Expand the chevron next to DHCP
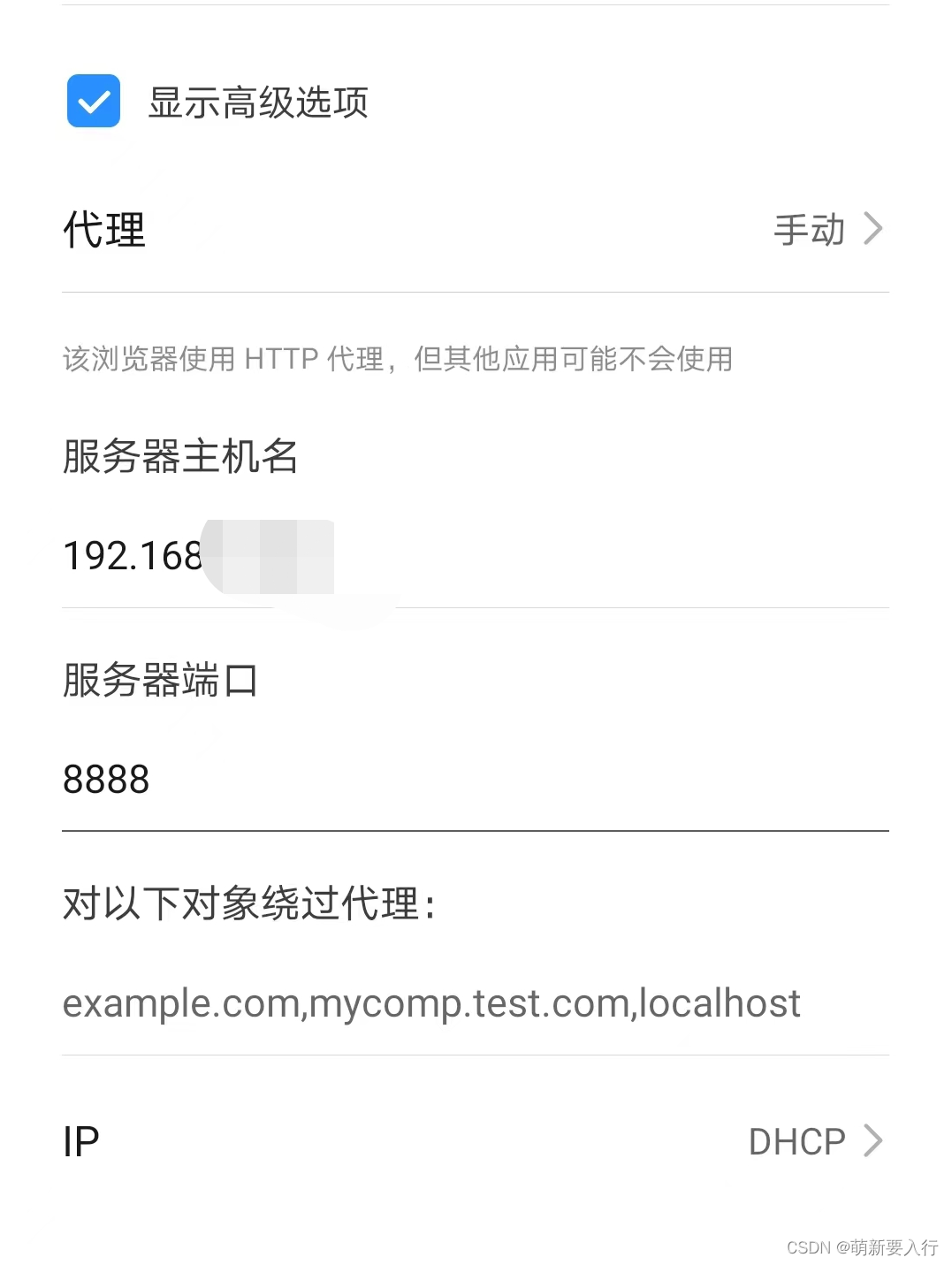Viewport: 952px width, 1265px height. pos(874,1141)
